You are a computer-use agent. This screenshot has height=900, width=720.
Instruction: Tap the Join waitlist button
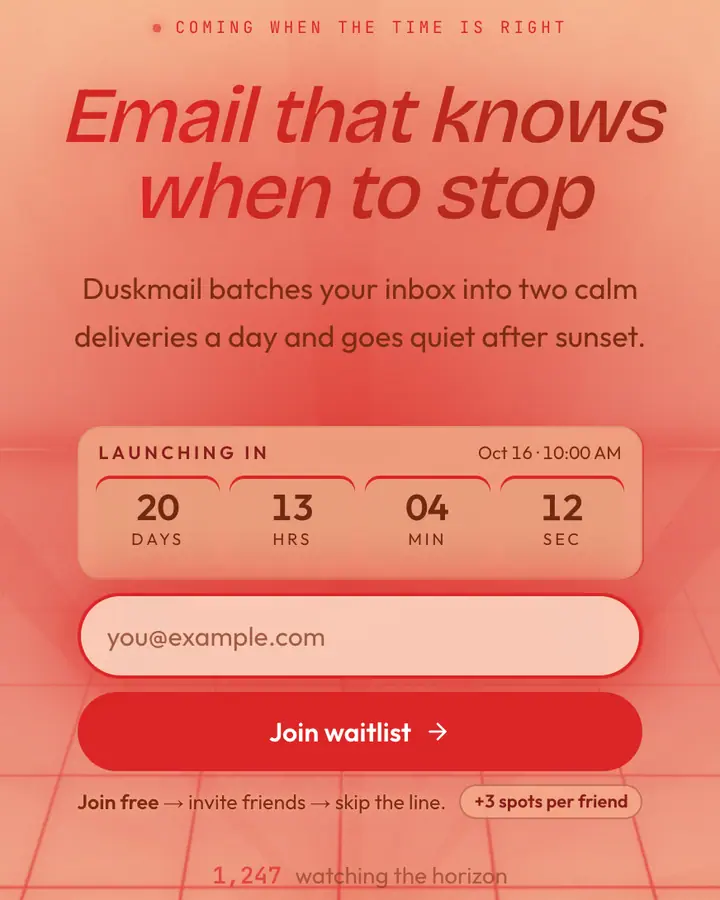(359, 731)
